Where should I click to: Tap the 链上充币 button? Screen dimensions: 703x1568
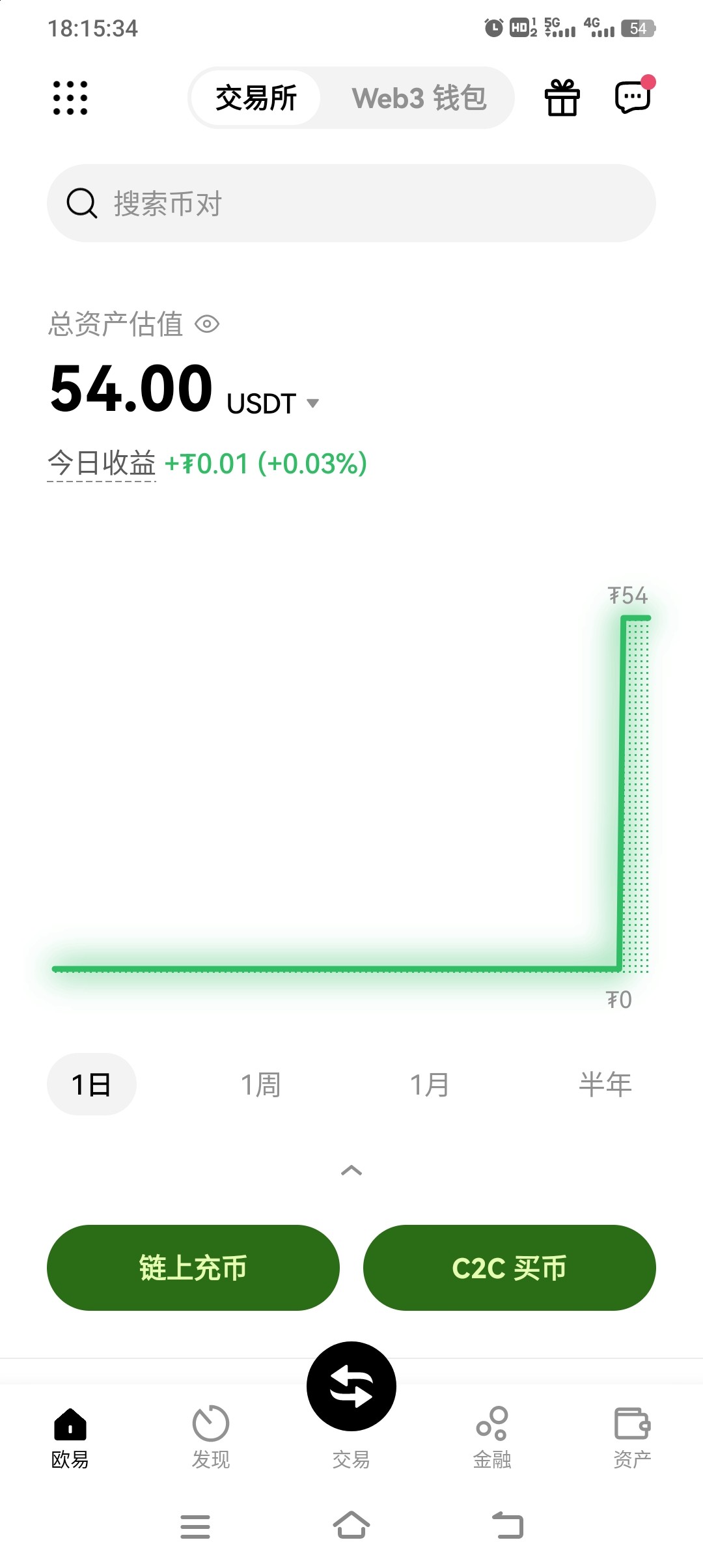tap(193, 1268)
